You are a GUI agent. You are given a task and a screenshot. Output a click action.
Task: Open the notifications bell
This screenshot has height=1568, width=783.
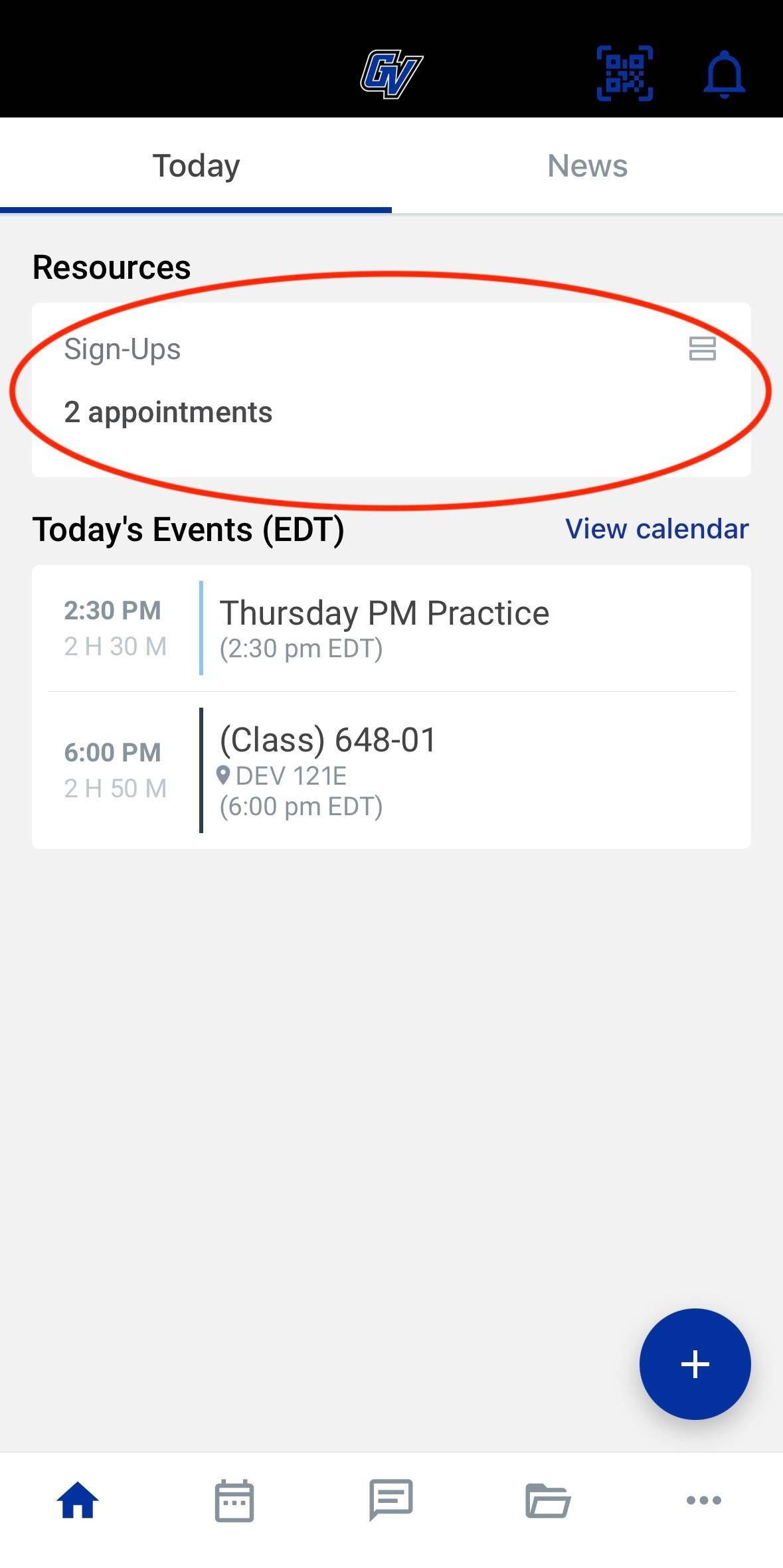click(x=725, y=74)
